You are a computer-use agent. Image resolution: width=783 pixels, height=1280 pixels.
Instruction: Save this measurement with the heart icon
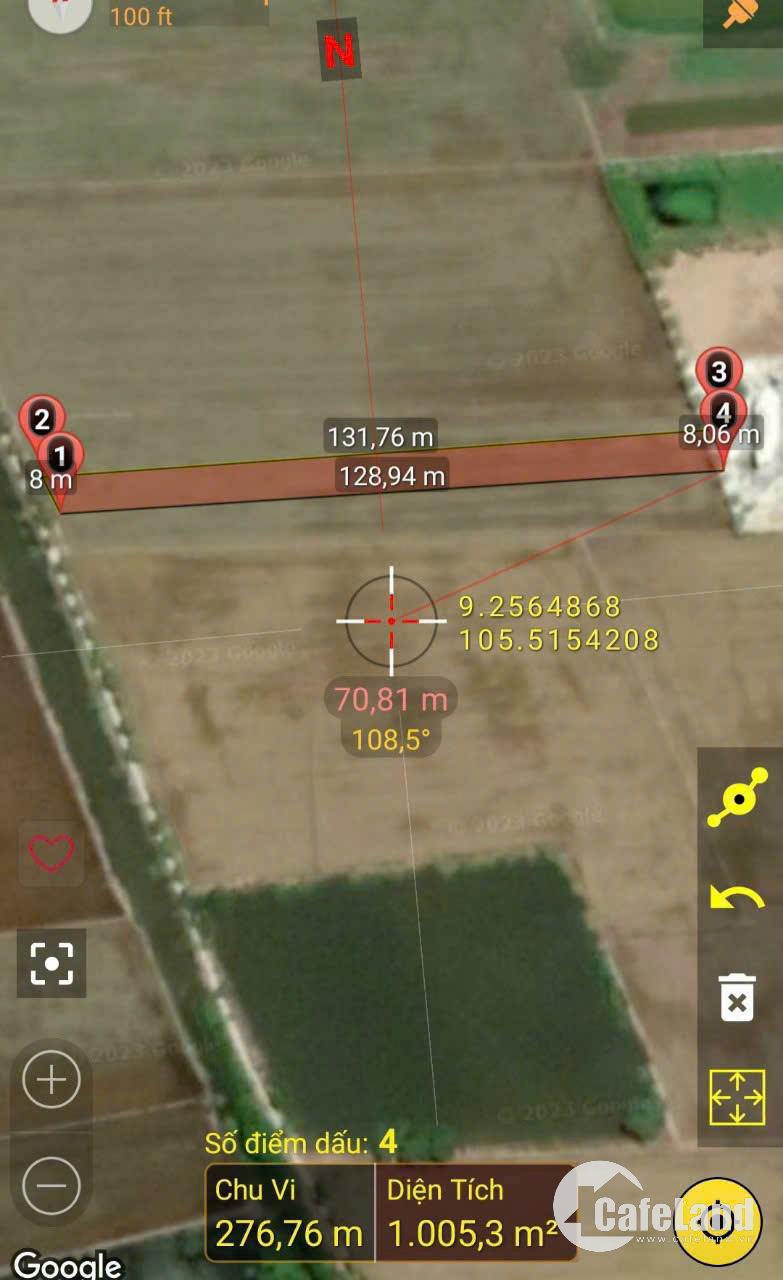tap(51, 852)
